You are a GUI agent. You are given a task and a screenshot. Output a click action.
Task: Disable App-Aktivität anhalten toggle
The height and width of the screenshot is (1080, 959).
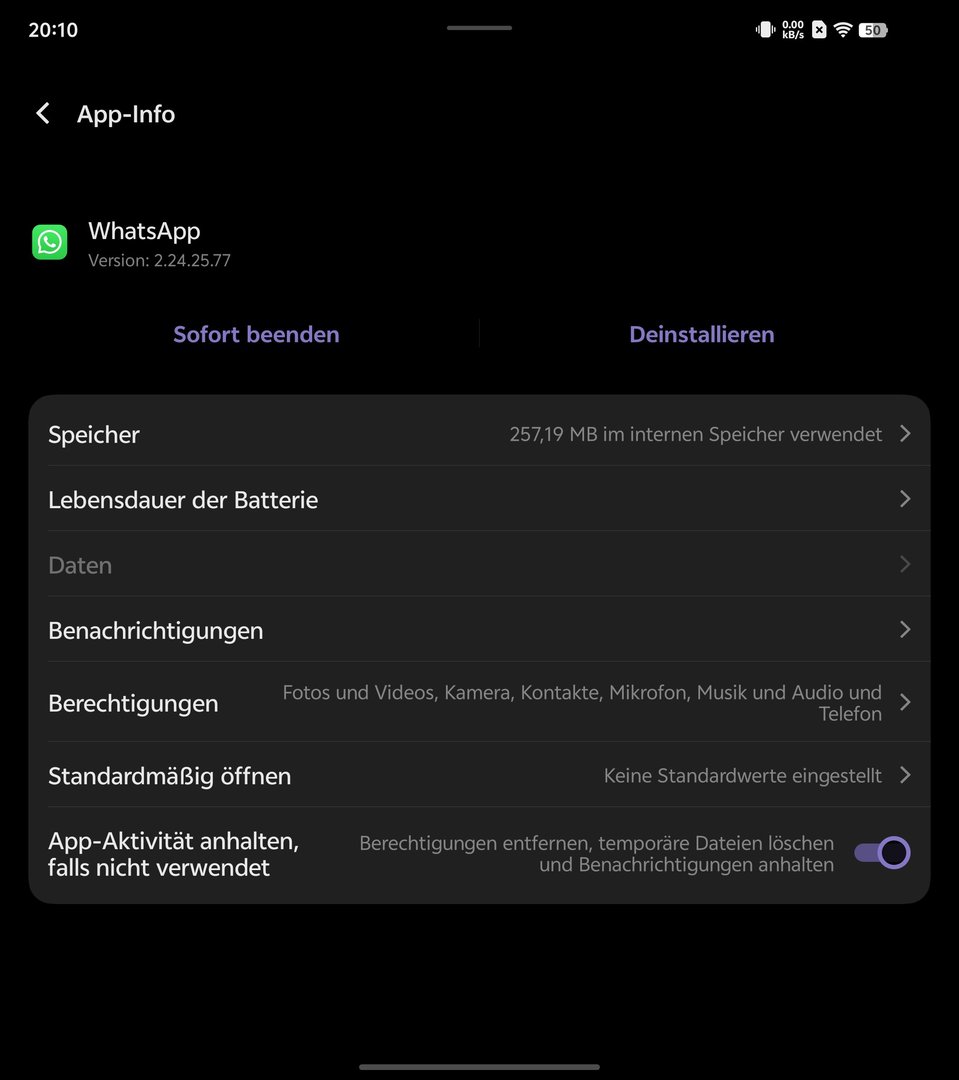(881, 853)
